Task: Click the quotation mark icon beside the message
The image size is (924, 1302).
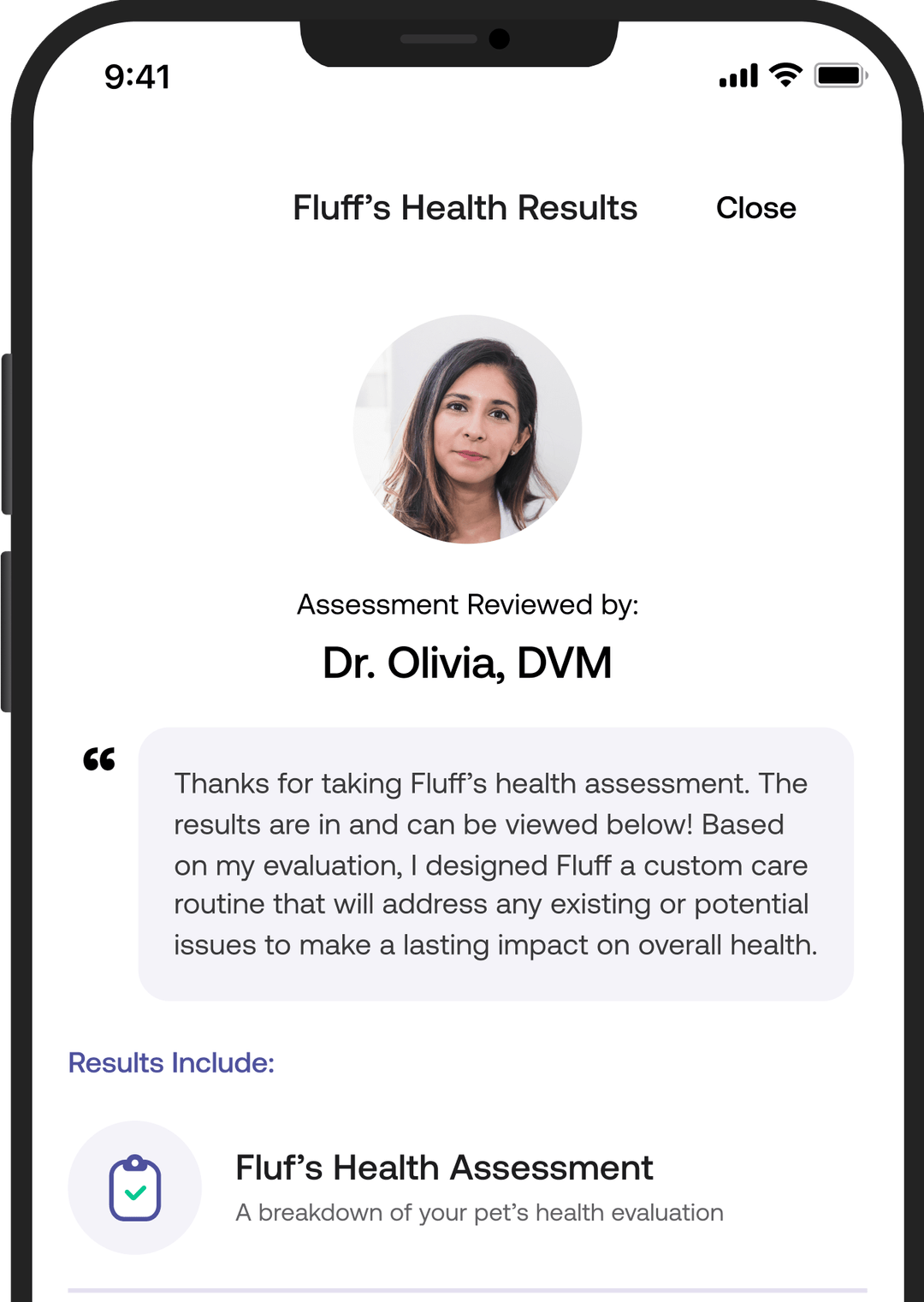Action: pos(100,760)
